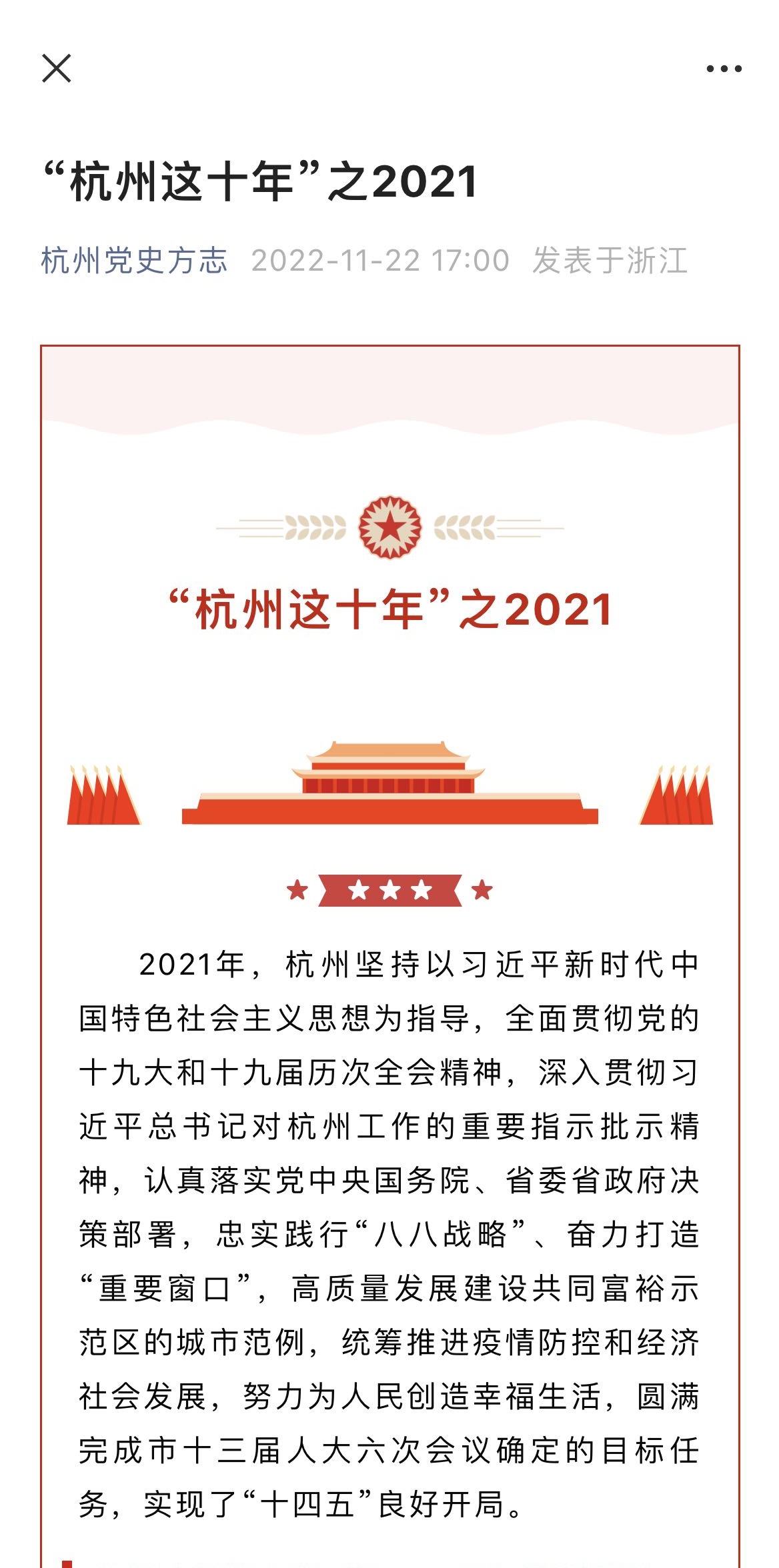Open the three-dot more options menu

coord(724,69)
